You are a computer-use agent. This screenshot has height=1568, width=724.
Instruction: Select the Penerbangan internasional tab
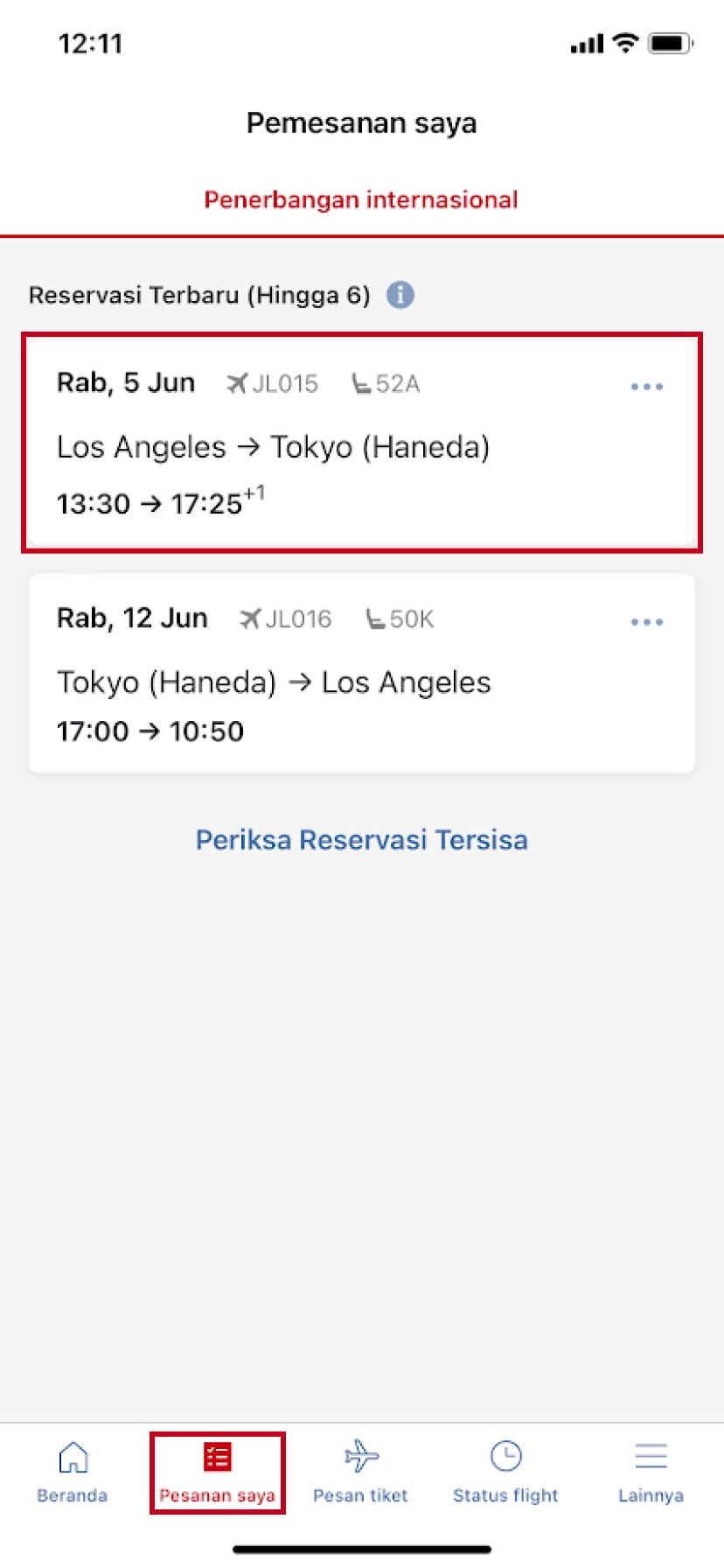pos(361,199)
